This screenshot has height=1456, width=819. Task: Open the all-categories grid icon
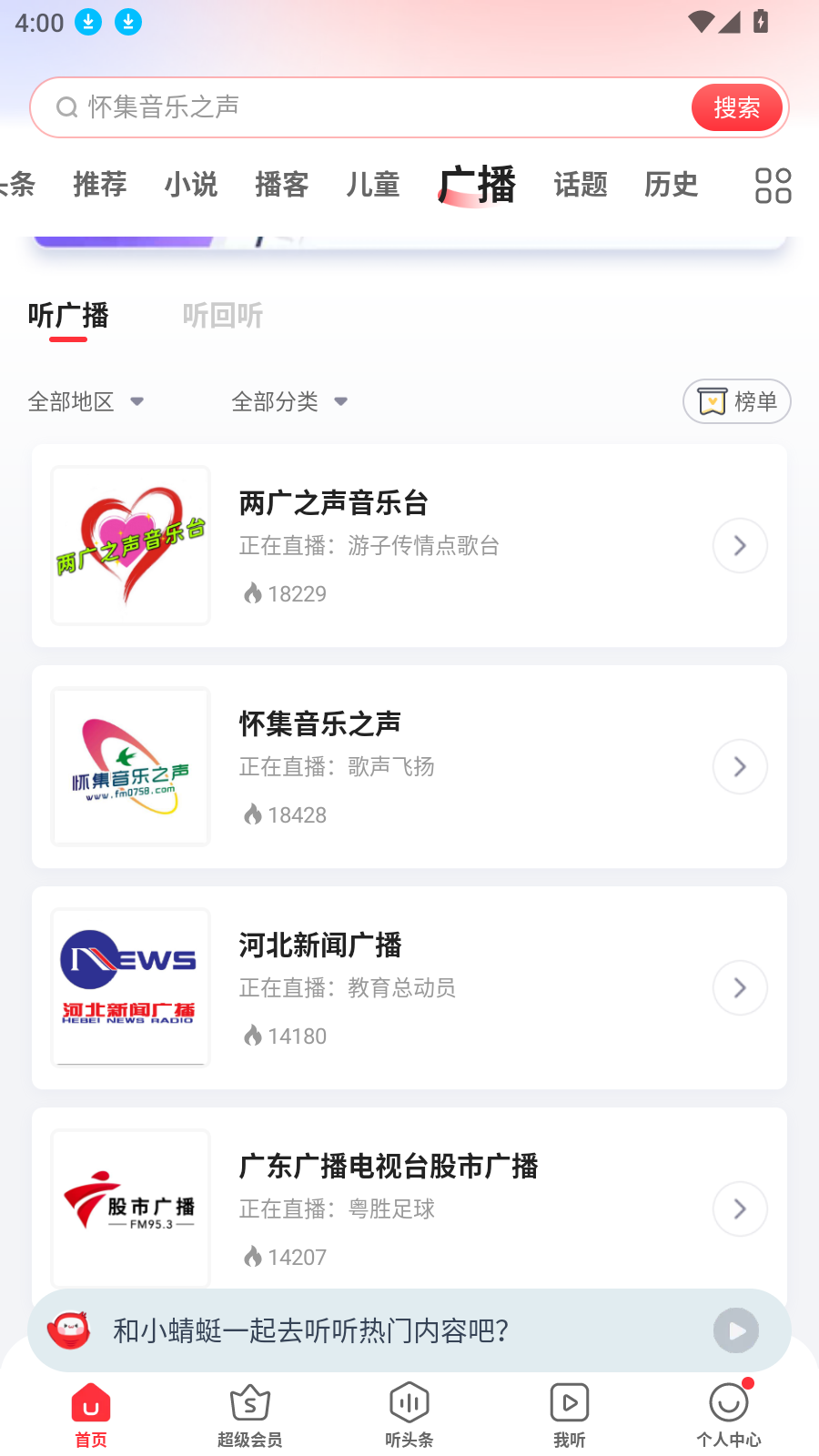point(773,186)
